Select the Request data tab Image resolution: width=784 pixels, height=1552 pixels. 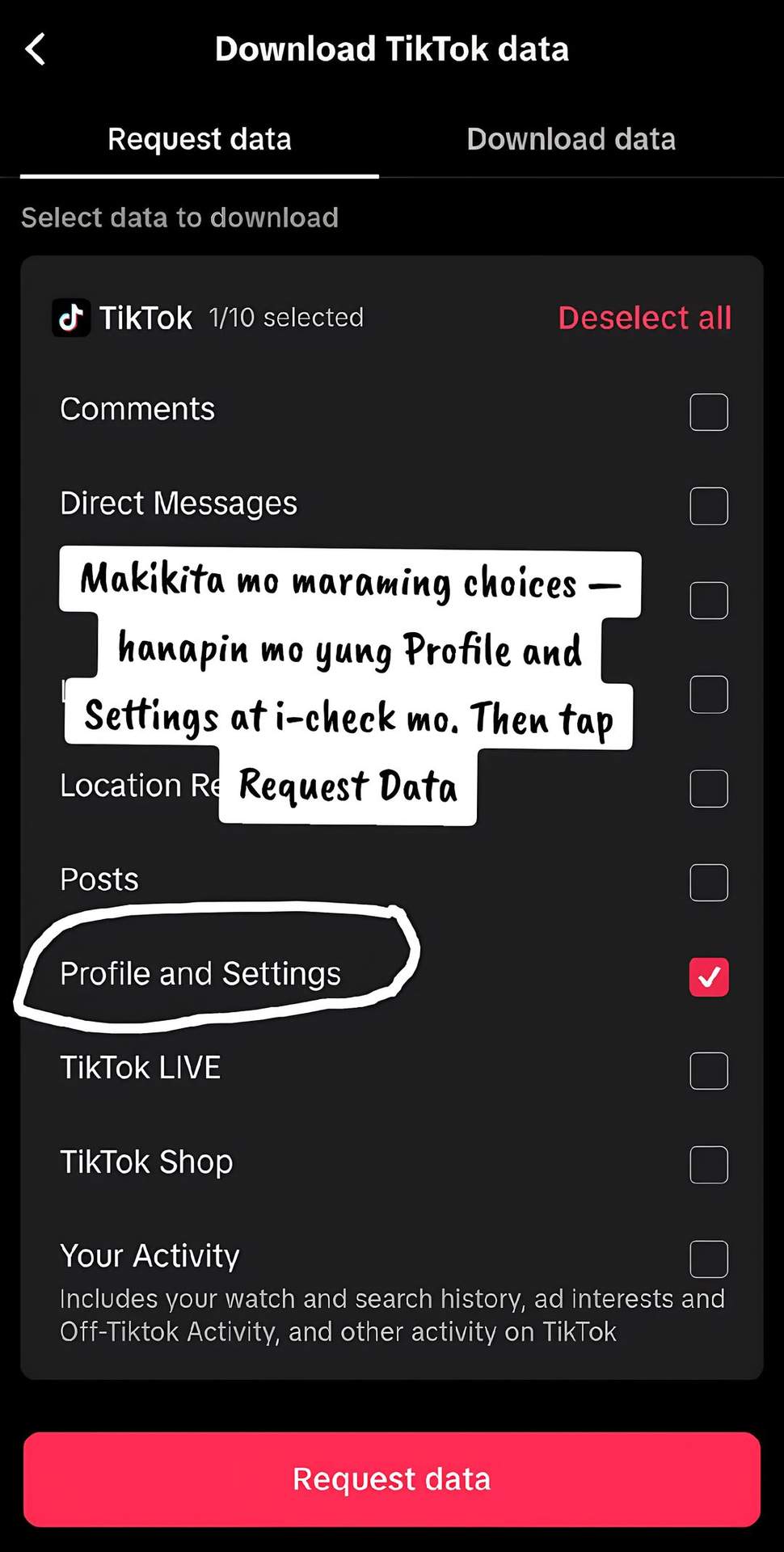(x=200, y=139)
